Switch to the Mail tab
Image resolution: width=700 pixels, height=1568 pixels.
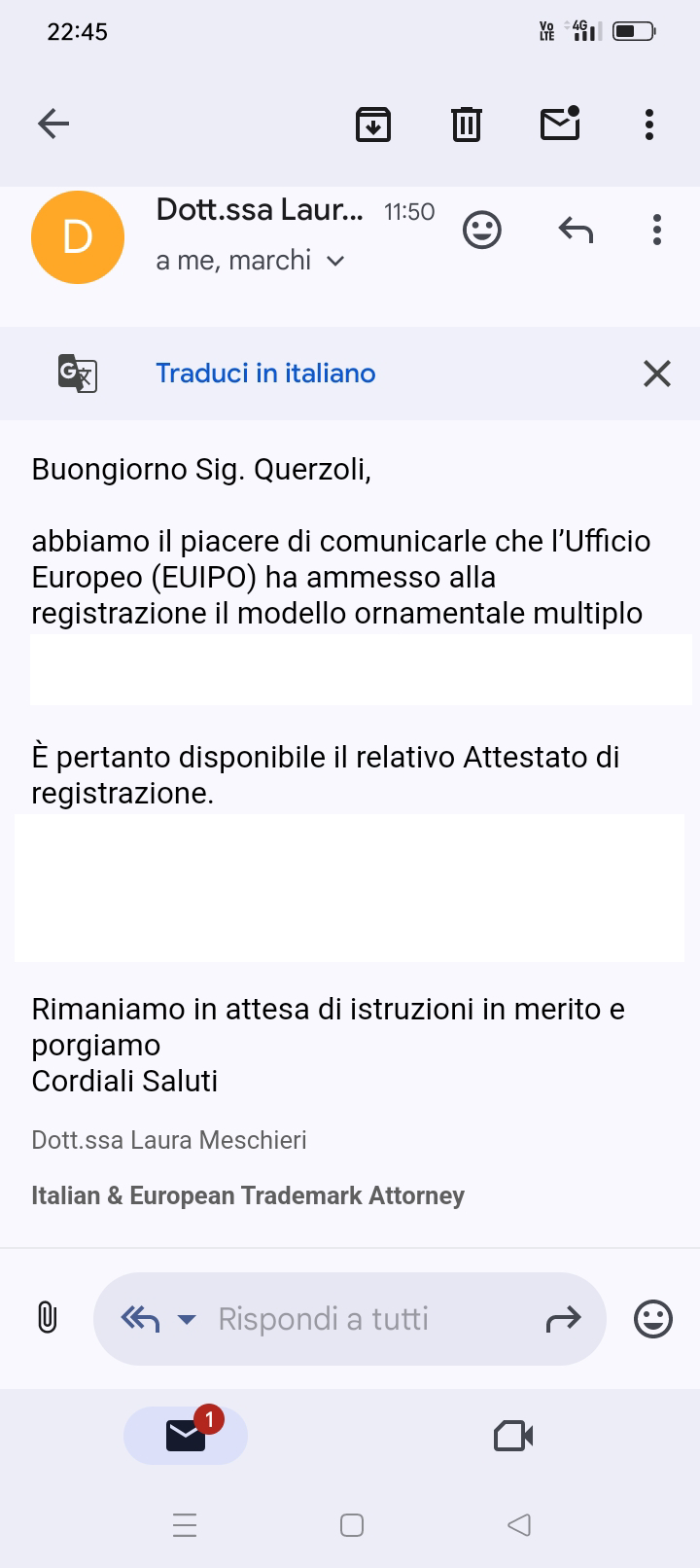(186, 1436)
